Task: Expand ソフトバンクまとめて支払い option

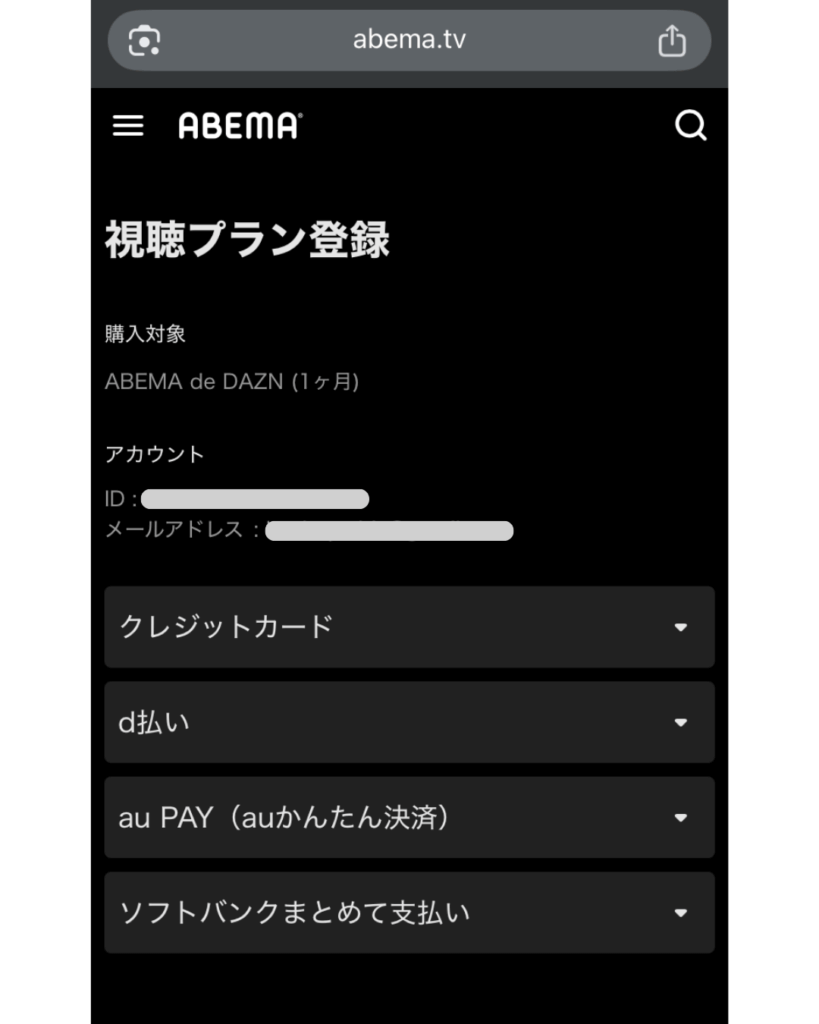Action: tap(409, 912)
